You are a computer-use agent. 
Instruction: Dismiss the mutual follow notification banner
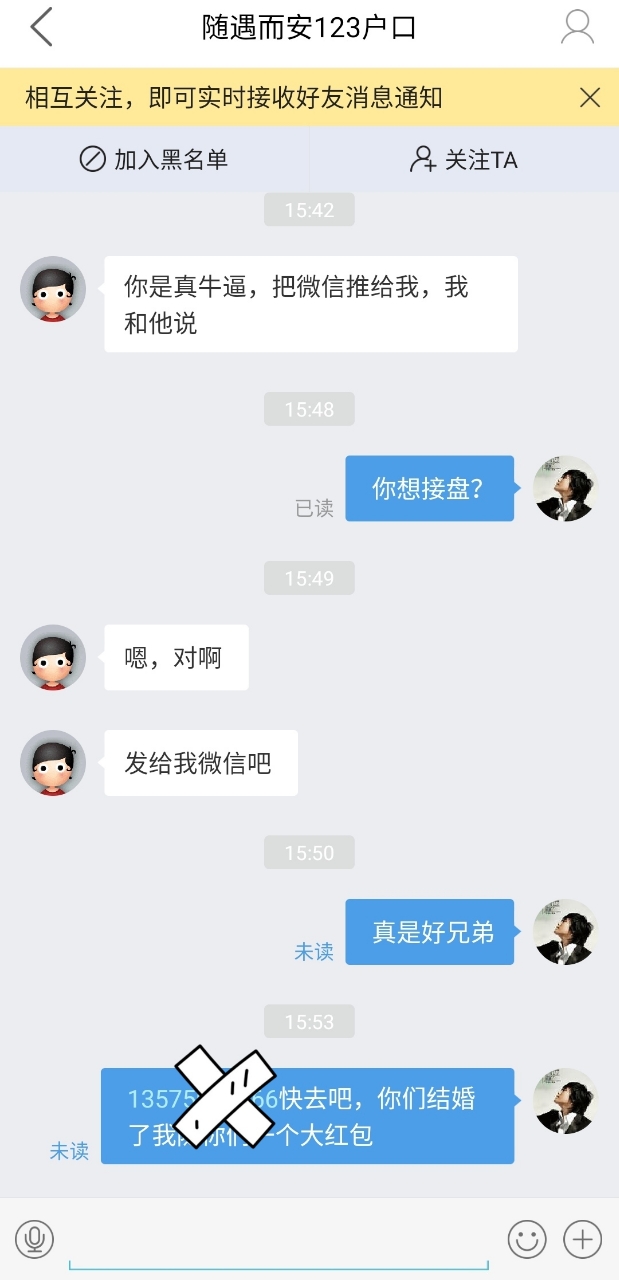click(x=590, y=97)
